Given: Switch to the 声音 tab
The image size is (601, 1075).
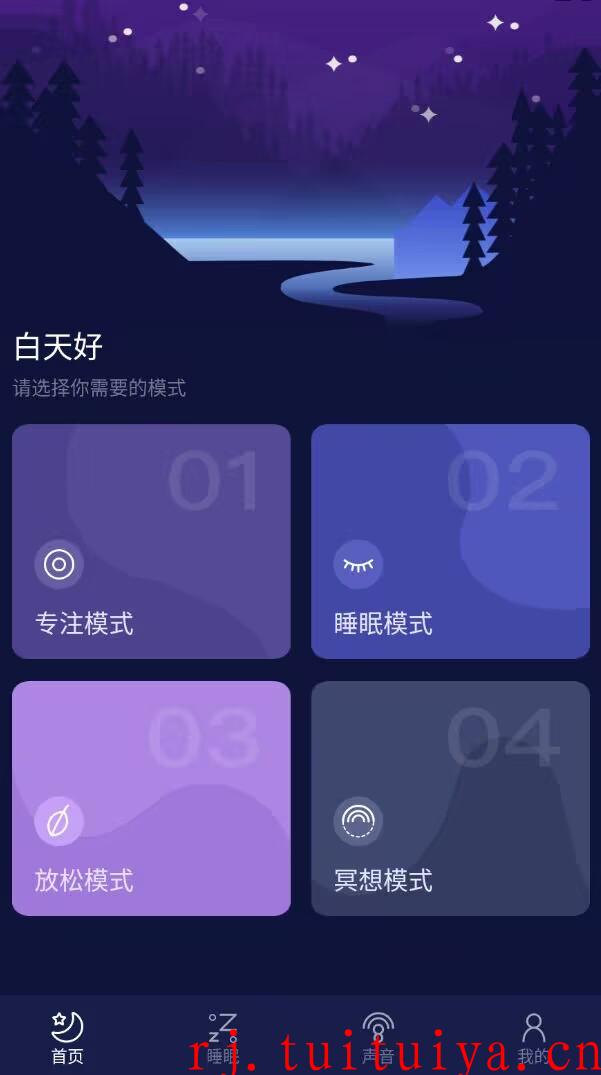Looking at the screenshot, I should point(378,1038).
